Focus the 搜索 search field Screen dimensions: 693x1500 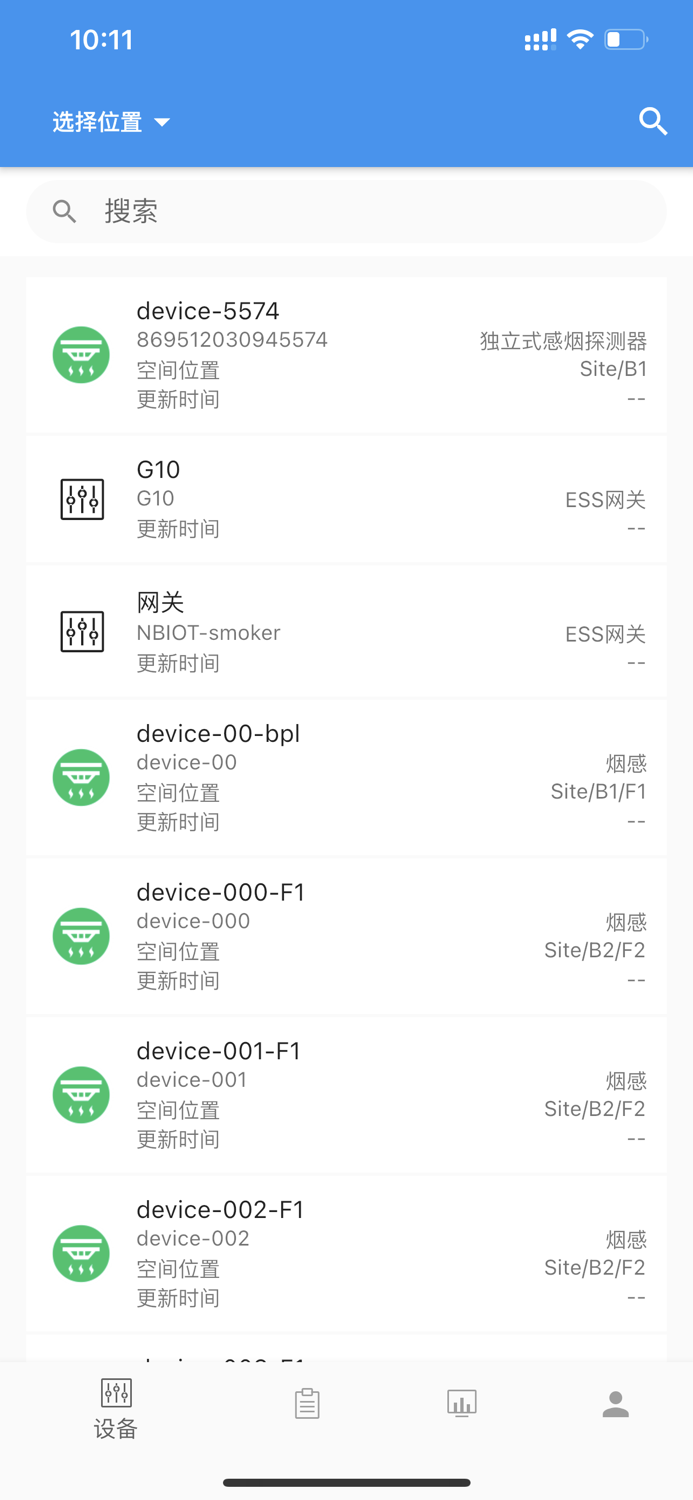coord(346,211)
